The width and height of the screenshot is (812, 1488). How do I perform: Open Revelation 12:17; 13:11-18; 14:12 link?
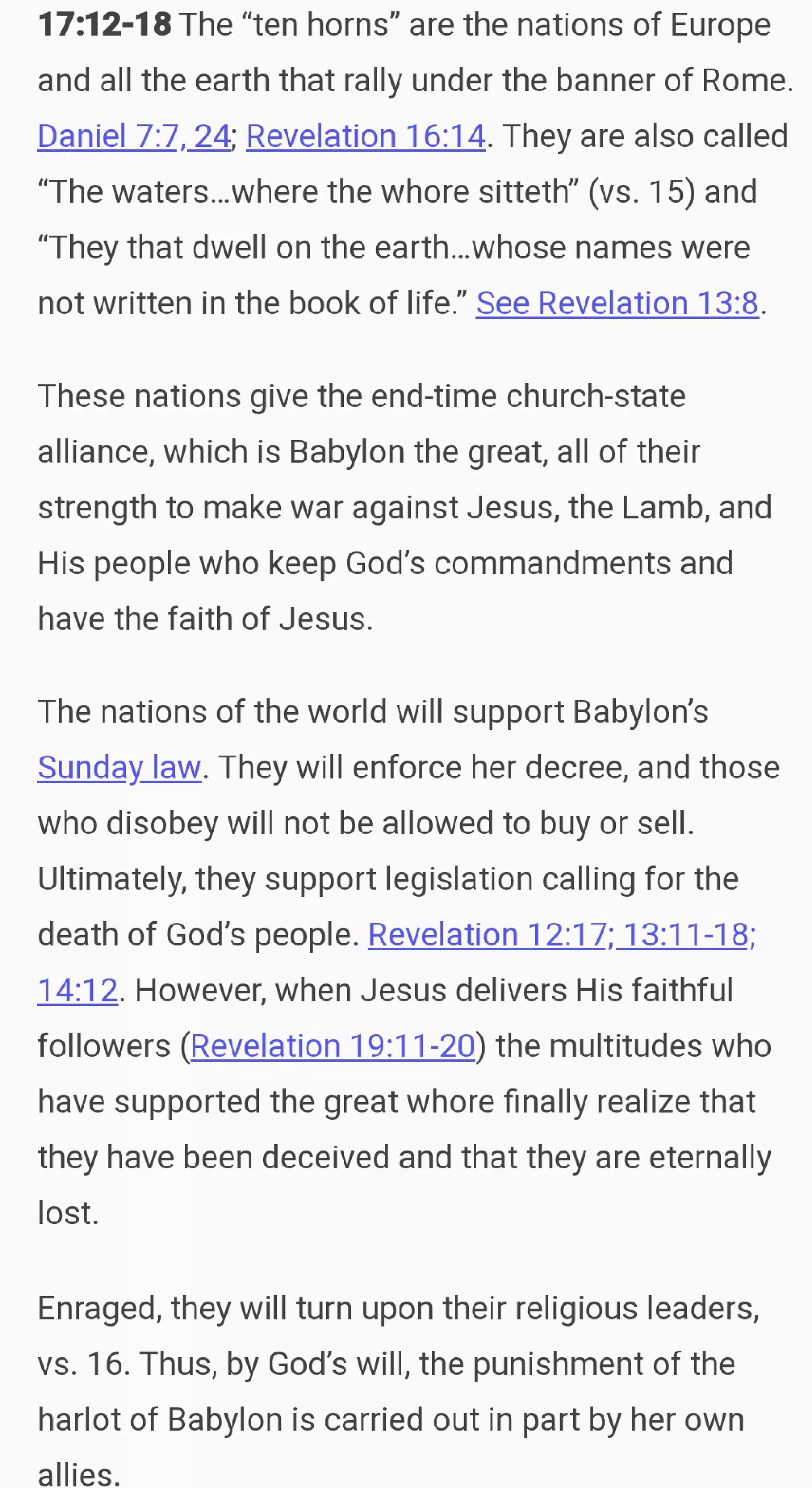point(561,935)
